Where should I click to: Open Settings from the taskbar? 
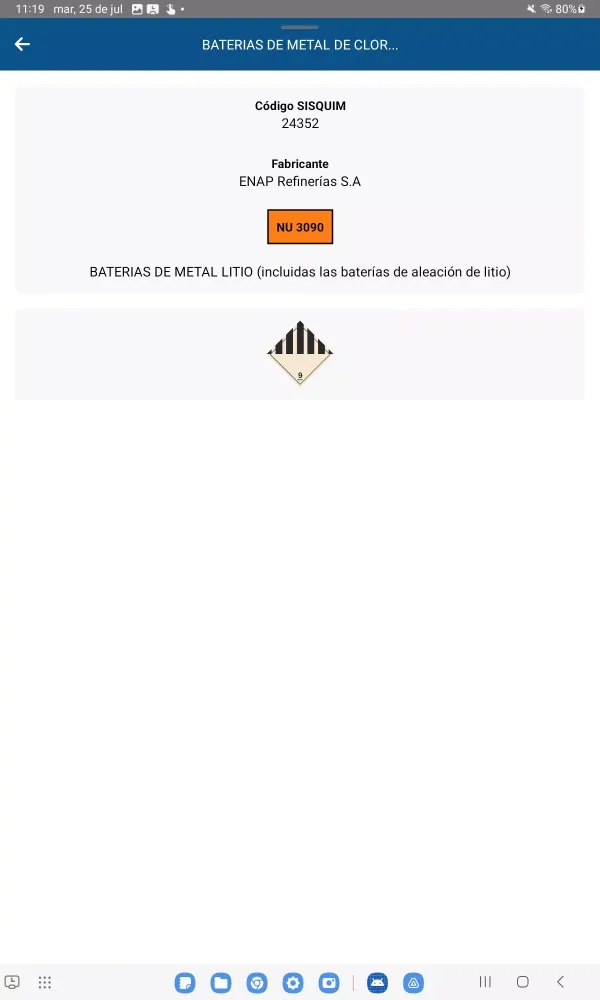[293, 982]
